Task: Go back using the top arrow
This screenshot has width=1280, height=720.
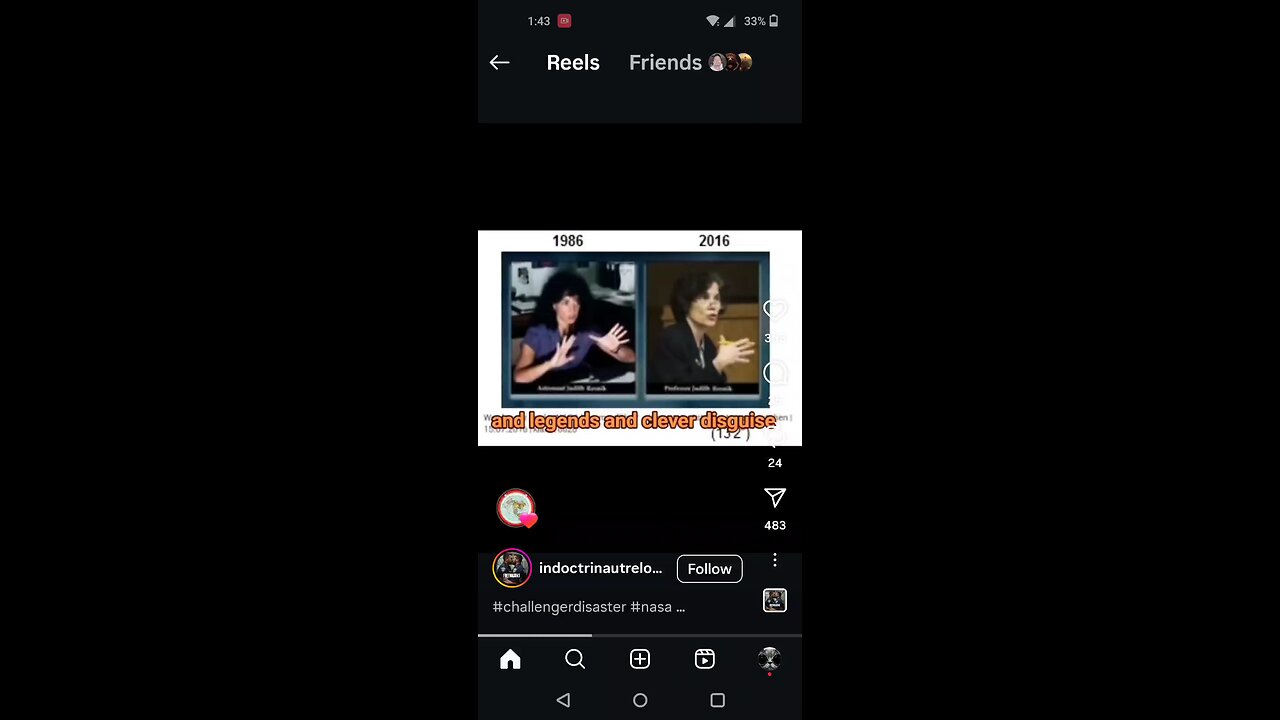Action: tap(499, 62)
